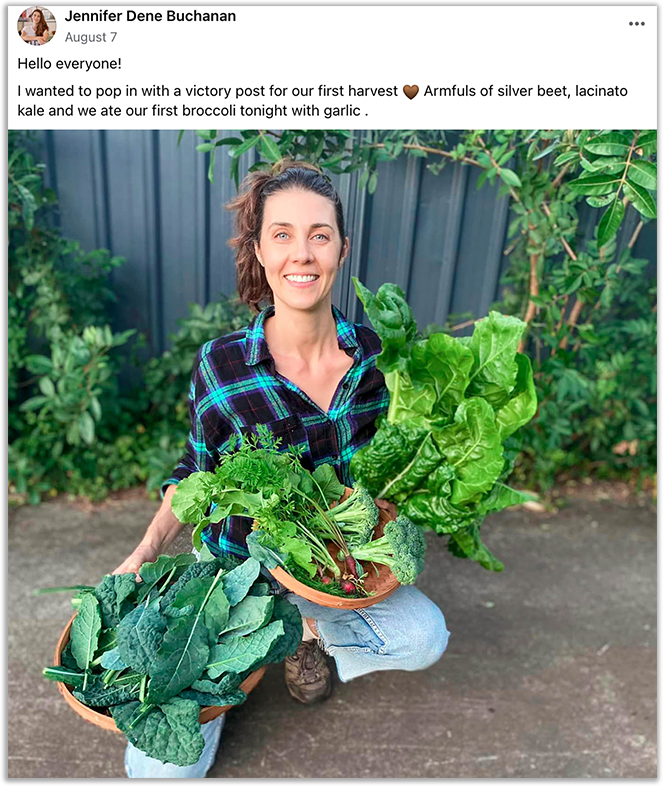This screenshot has width=663, height=786.
Task: Open the post's three-dot options menu
Action: tap(636, 24)
